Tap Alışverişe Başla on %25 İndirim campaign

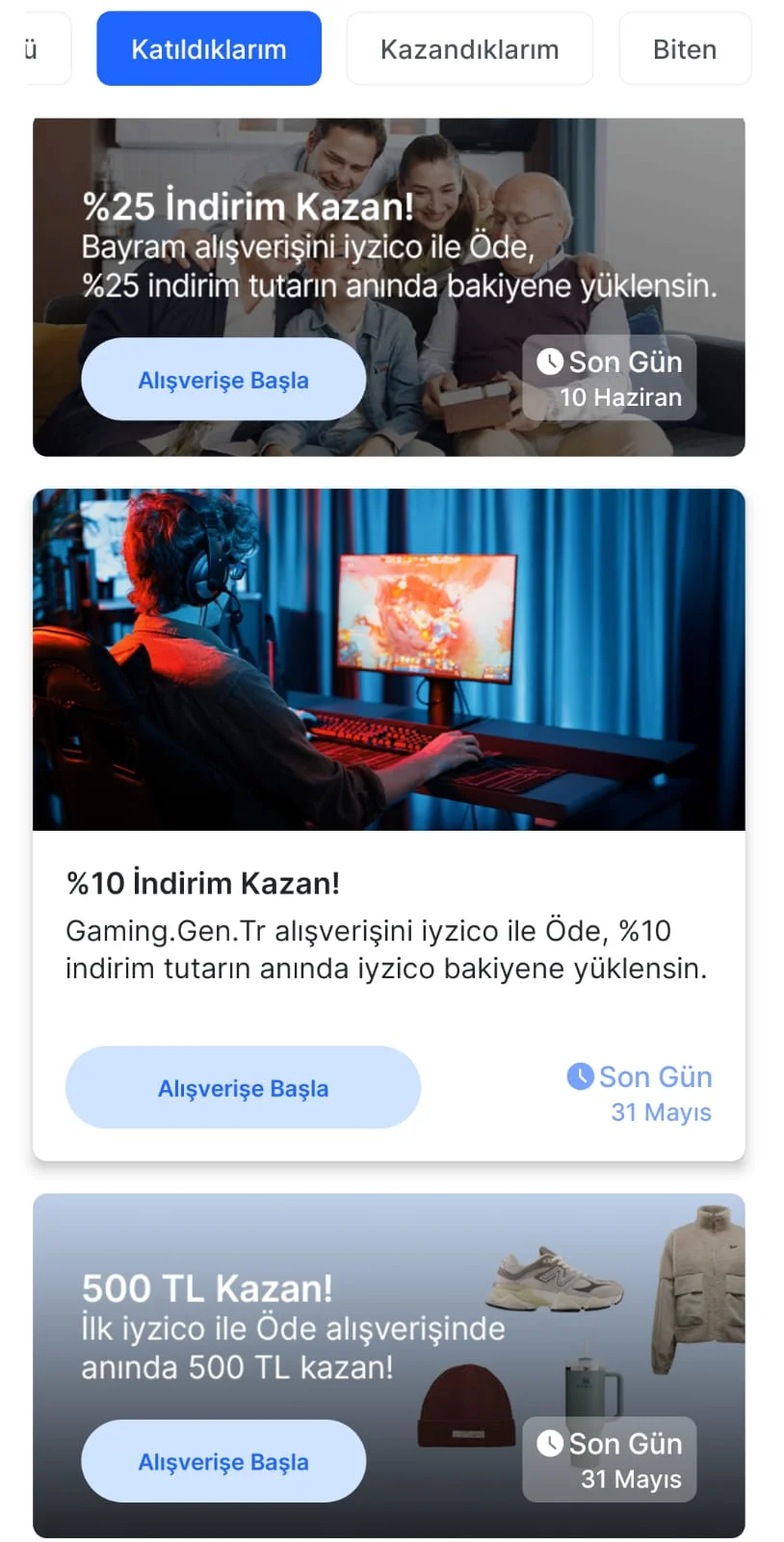pos(223,380)
